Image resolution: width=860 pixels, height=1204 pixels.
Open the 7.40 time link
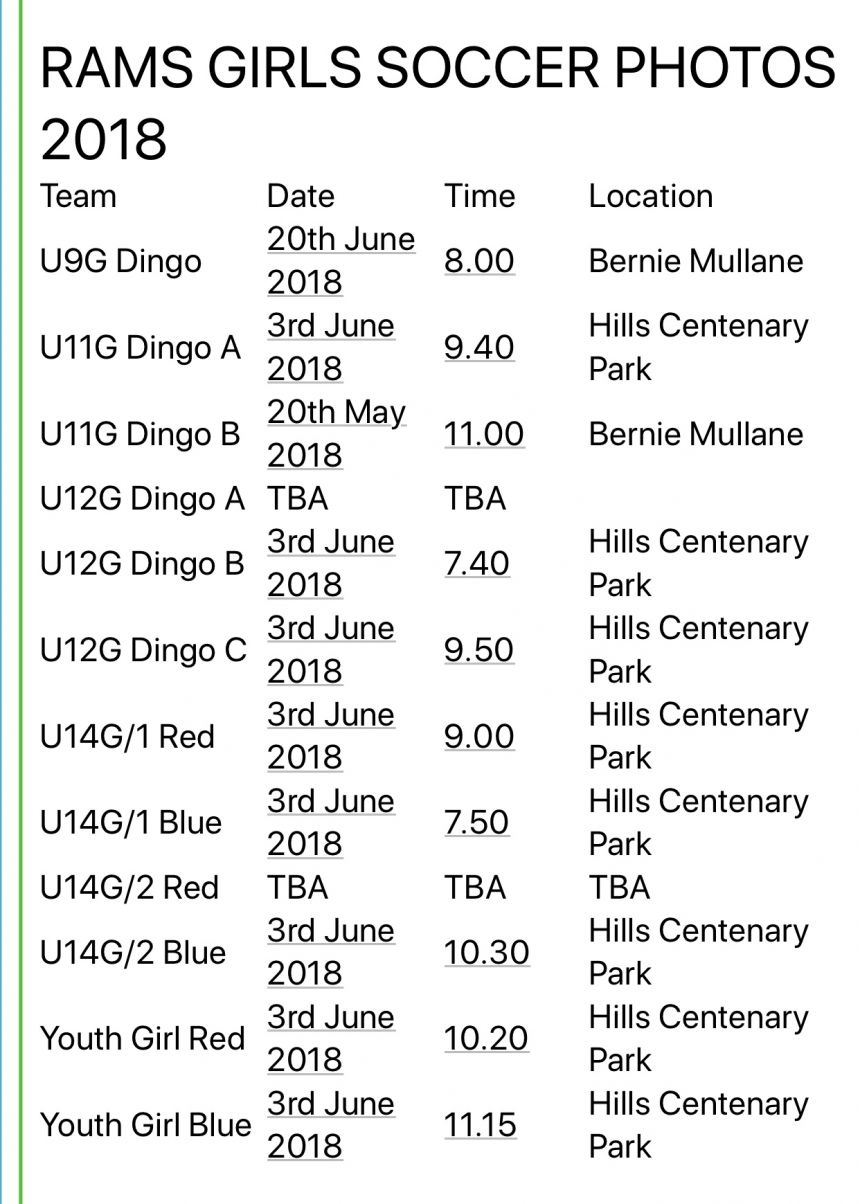click(x=477, y=564)
